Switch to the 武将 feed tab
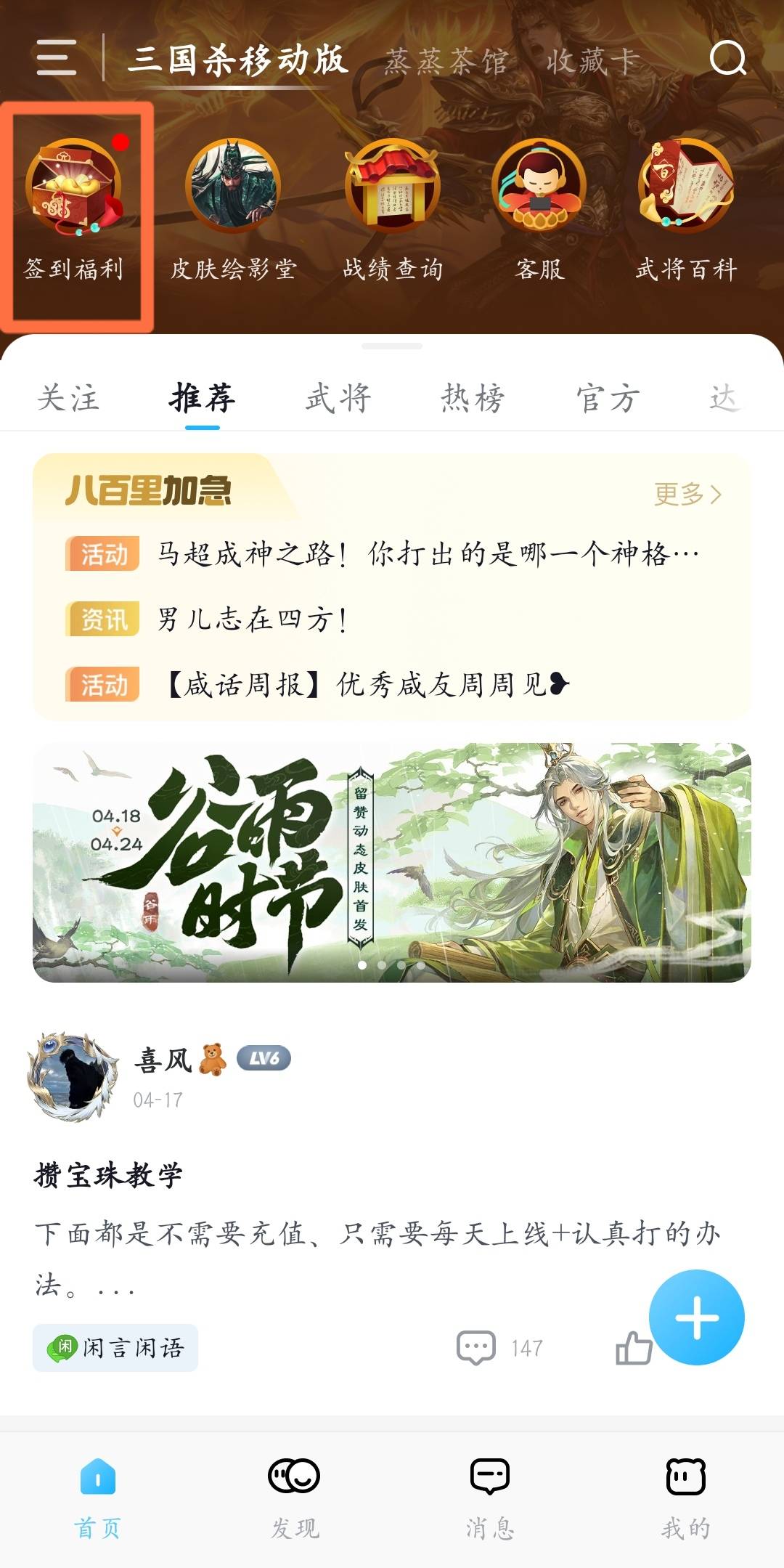 [338, 398]
